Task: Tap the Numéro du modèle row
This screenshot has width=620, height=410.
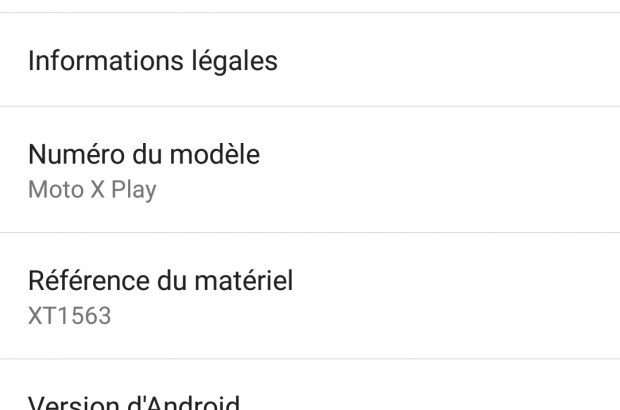Action: (x=144, y=170)
